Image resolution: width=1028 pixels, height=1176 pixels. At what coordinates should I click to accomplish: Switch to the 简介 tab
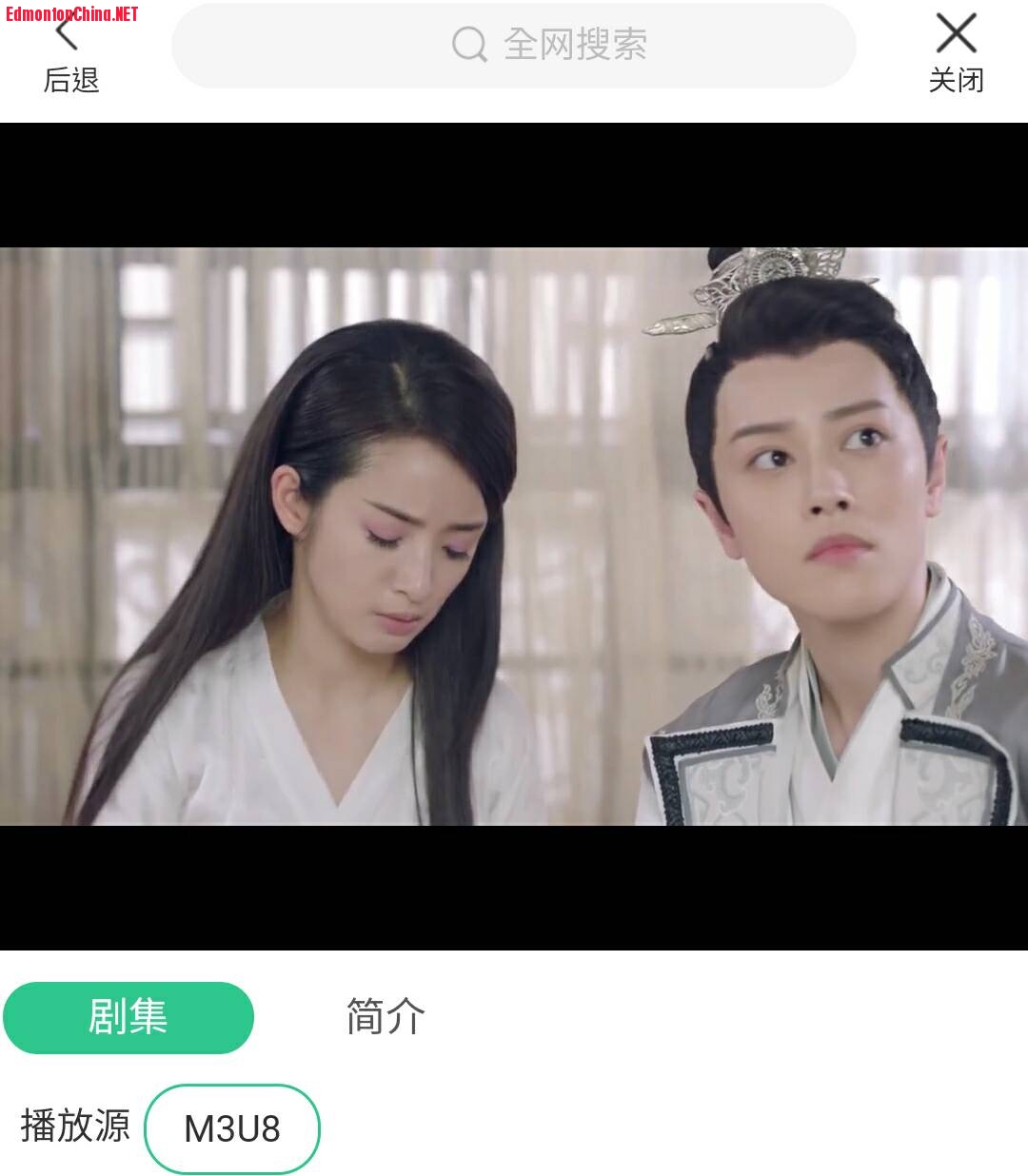click(x=385, y=1017)
